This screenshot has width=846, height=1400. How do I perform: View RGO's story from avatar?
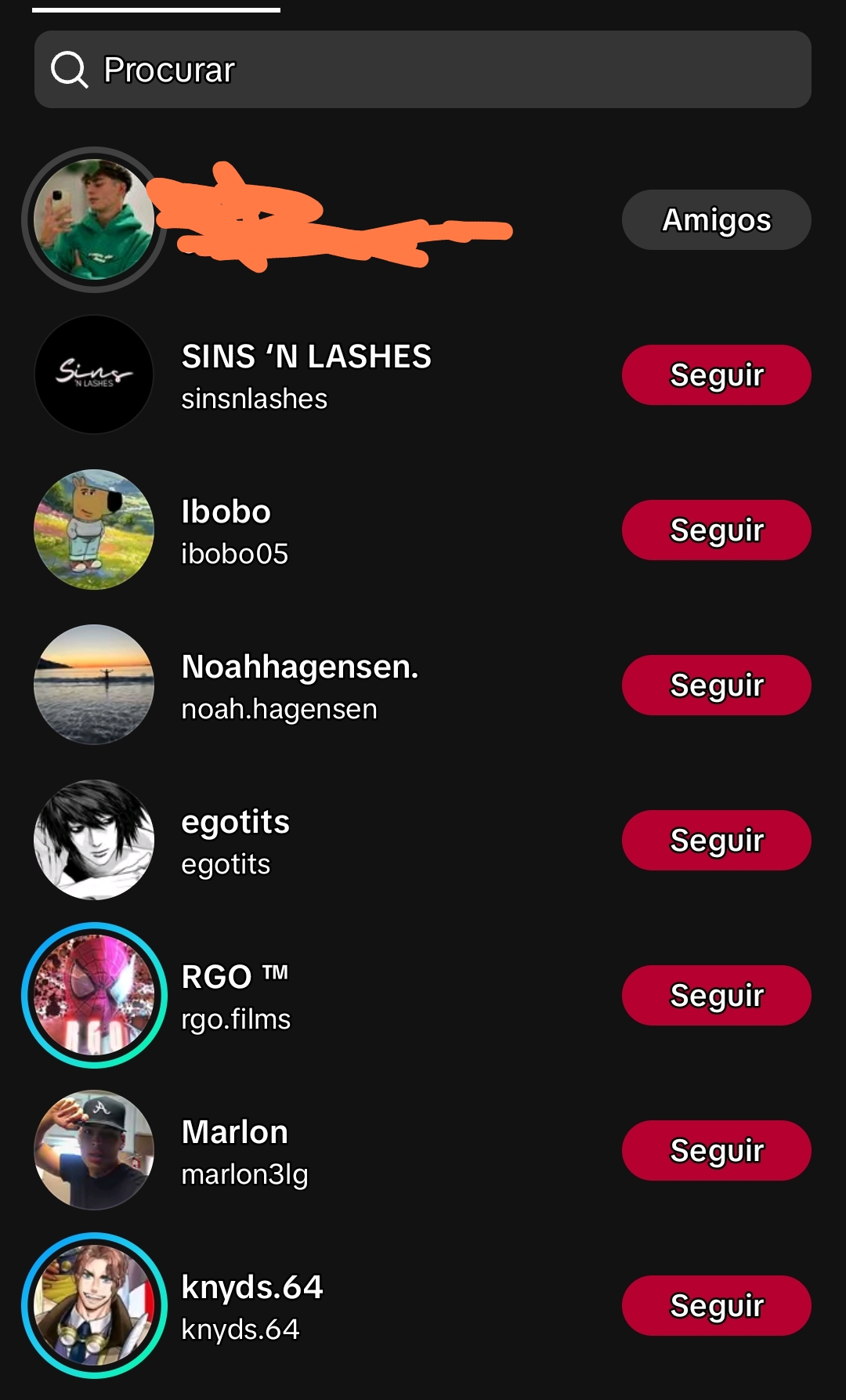pyautogui.click(x=94, y=995)
